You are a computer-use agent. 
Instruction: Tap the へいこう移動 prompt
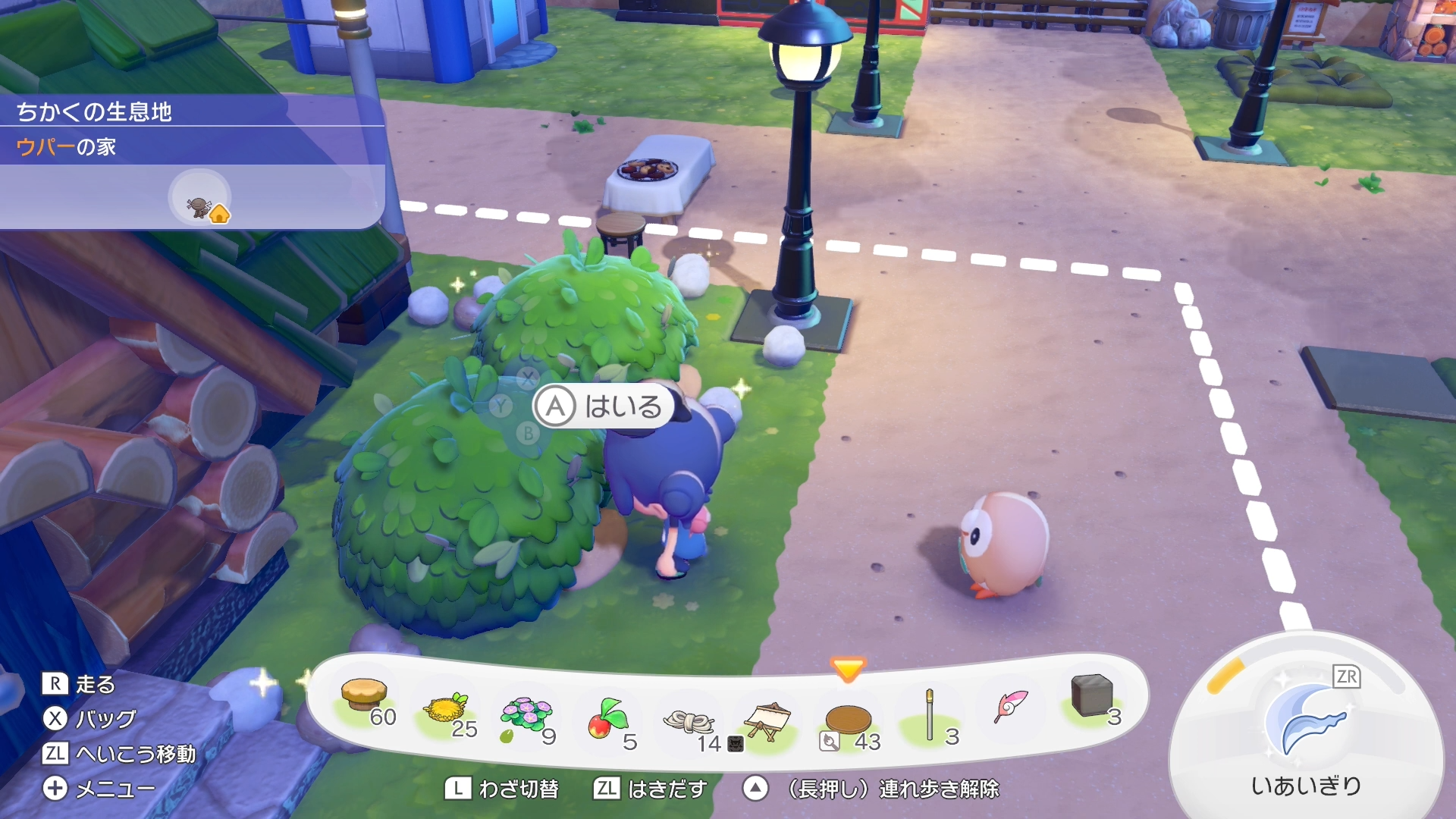click(120, 754)
